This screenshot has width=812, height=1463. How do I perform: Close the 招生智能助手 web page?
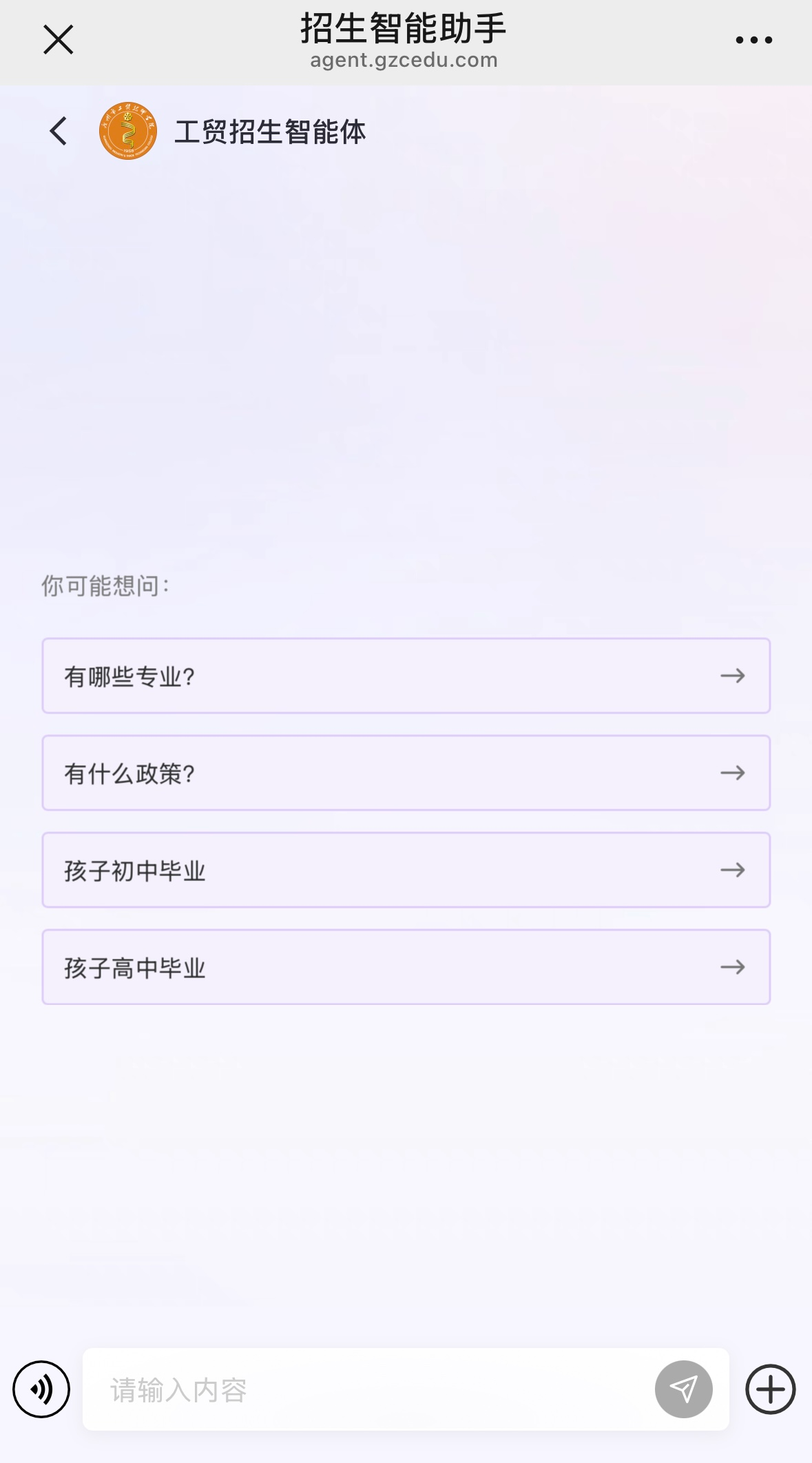coord(58,39)
